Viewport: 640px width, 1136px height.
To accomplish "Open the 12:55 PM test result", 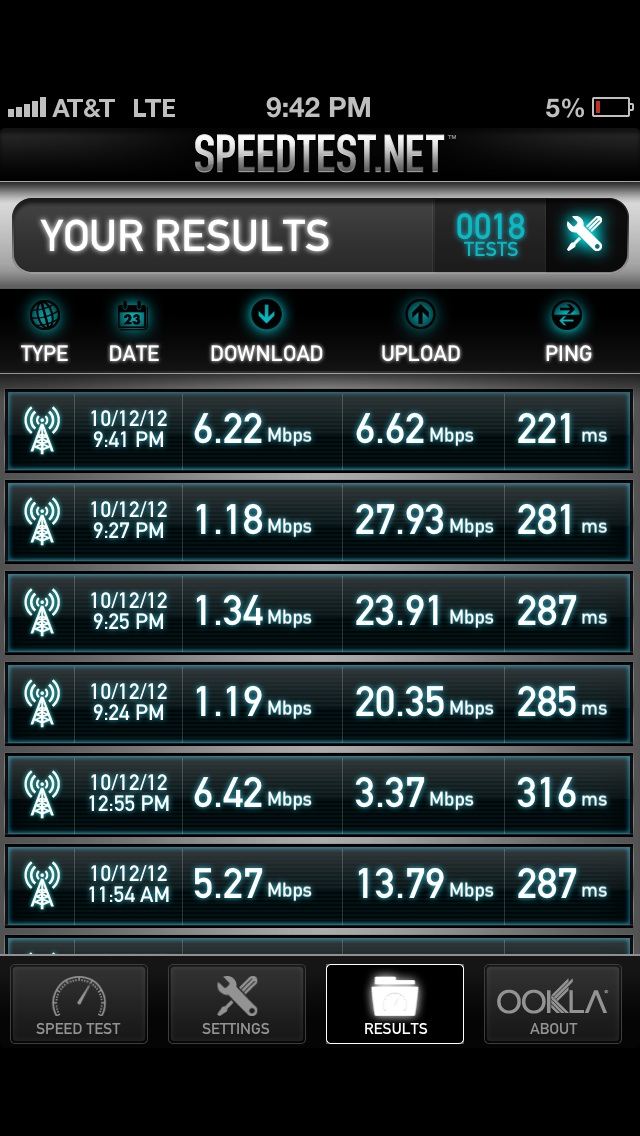I will (319, 795).
